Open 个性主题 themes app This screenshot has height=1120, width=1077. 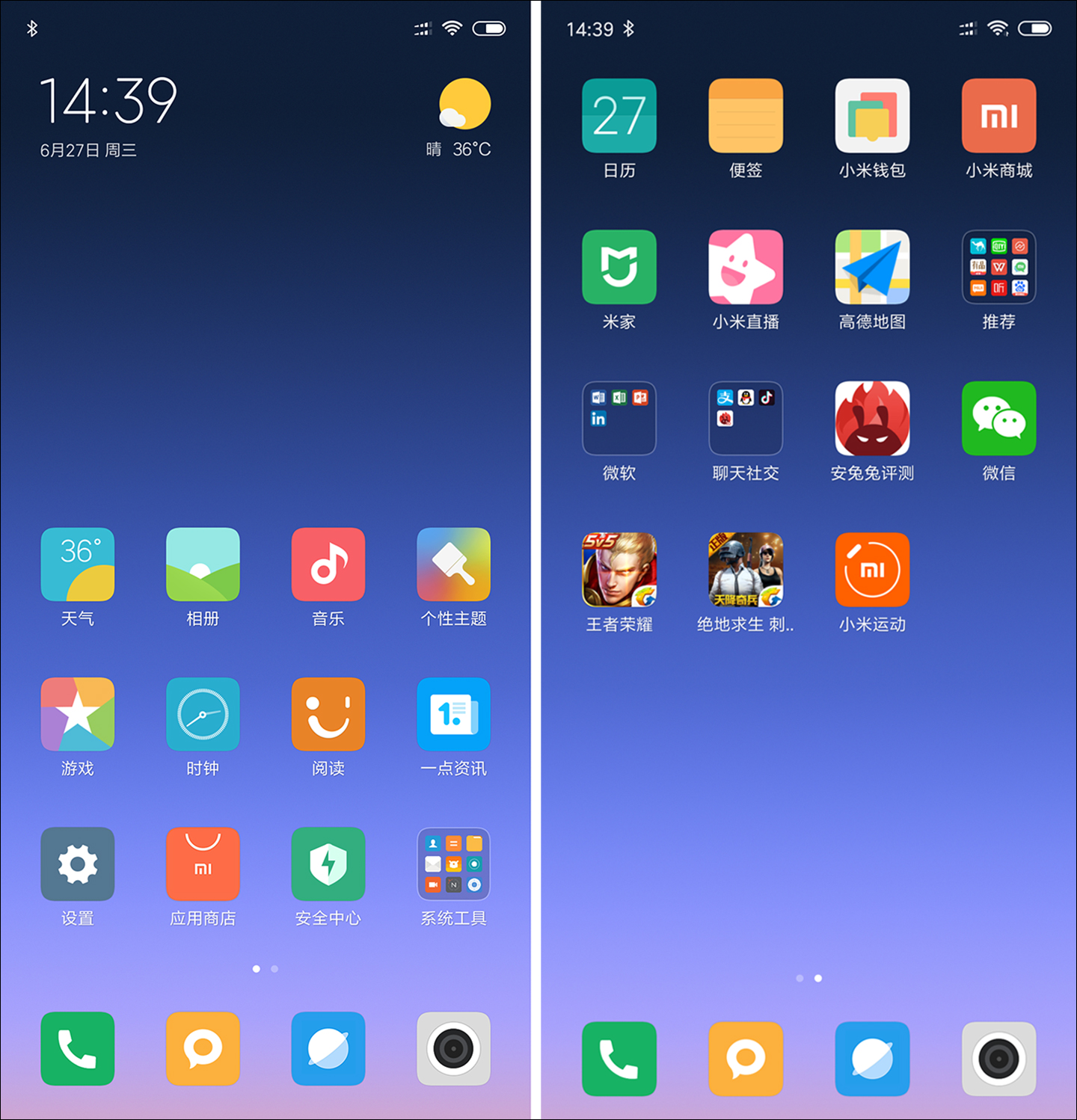(453, 564)
